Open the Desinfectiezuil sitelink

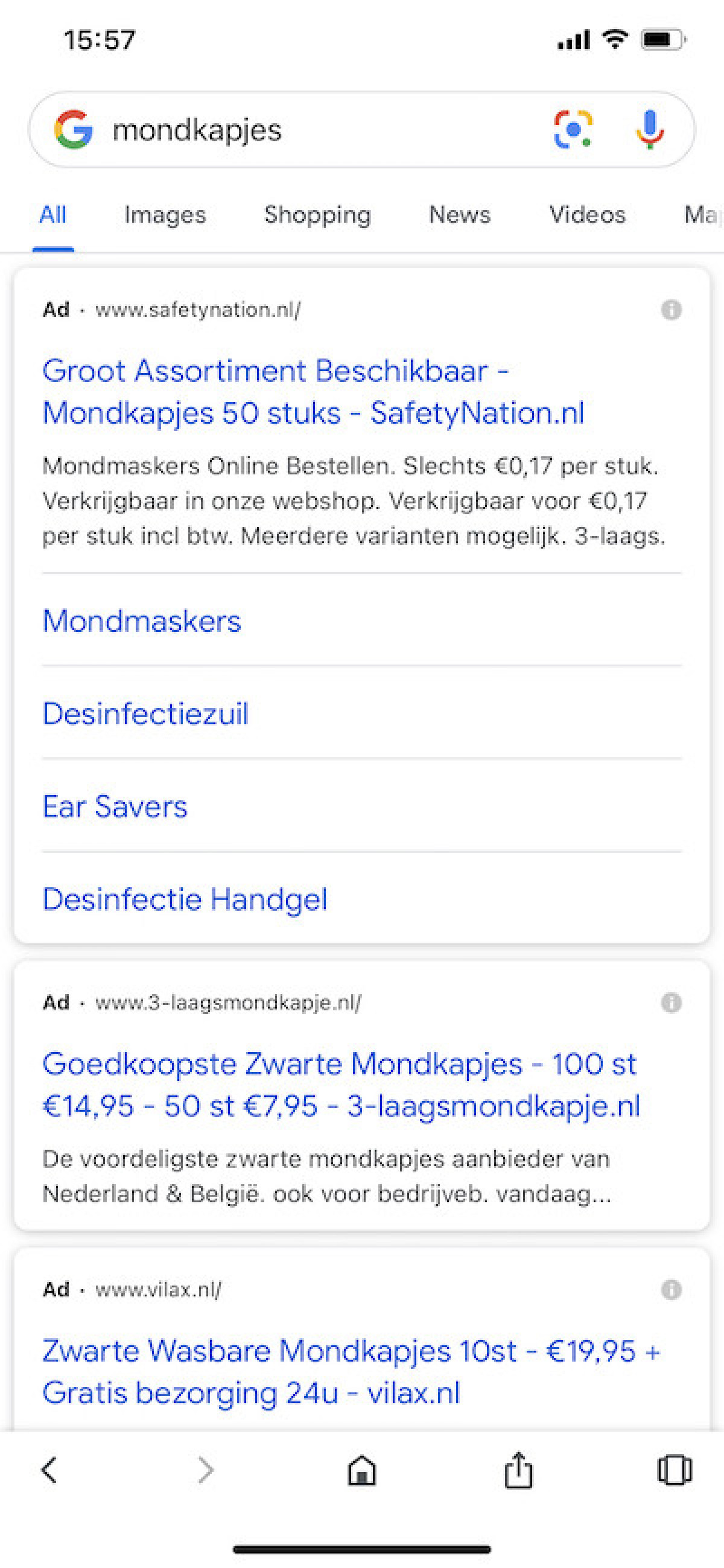tap(145, 713)
